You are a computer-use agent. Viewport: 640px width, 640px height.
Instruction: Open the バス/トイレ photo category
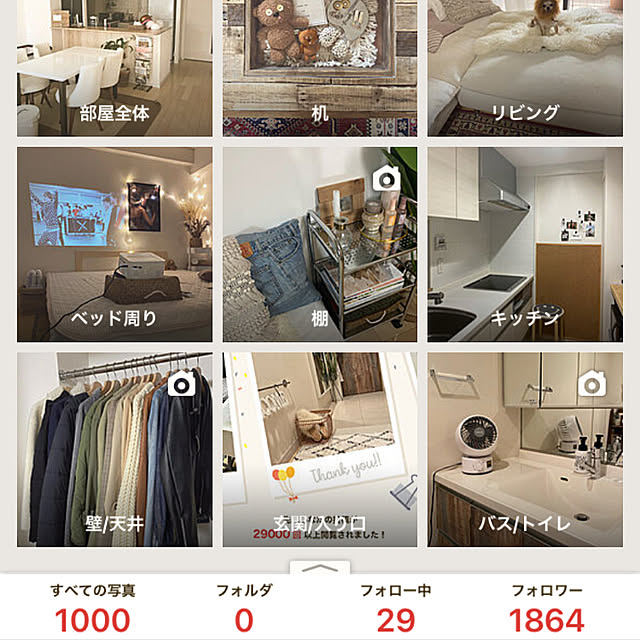[525, 448]
